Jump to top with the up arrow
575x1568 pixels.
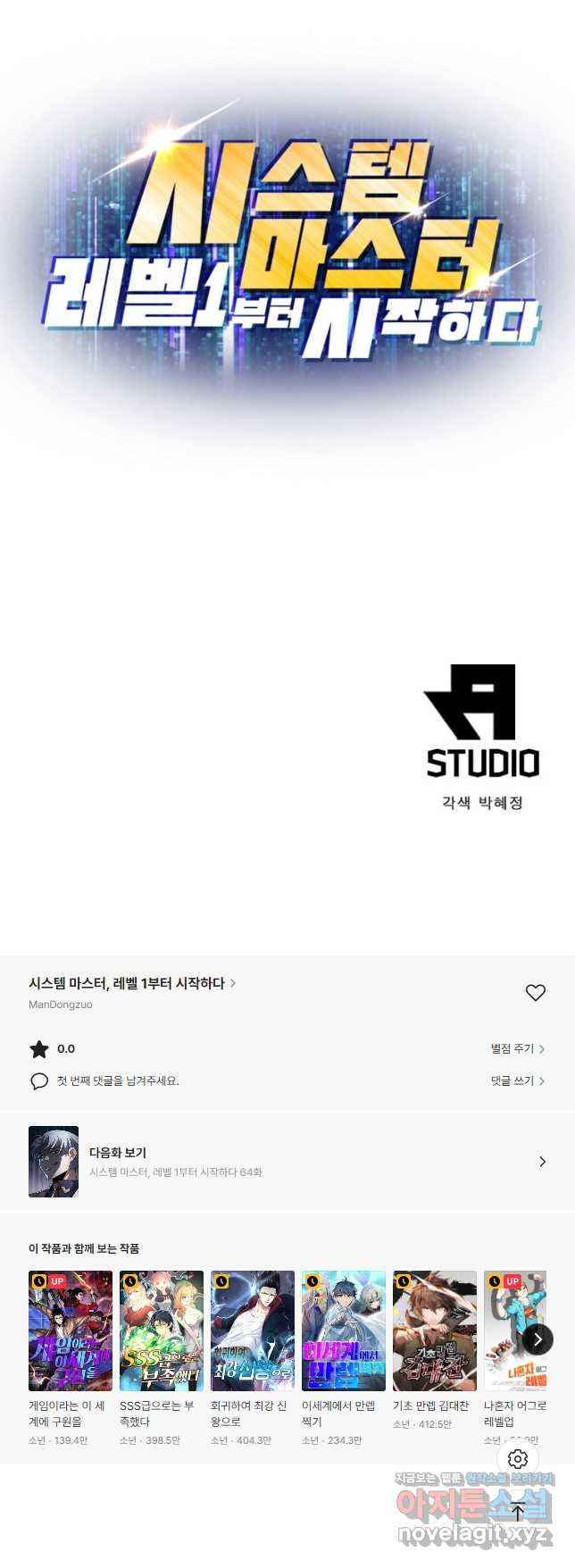(518, 1511)
